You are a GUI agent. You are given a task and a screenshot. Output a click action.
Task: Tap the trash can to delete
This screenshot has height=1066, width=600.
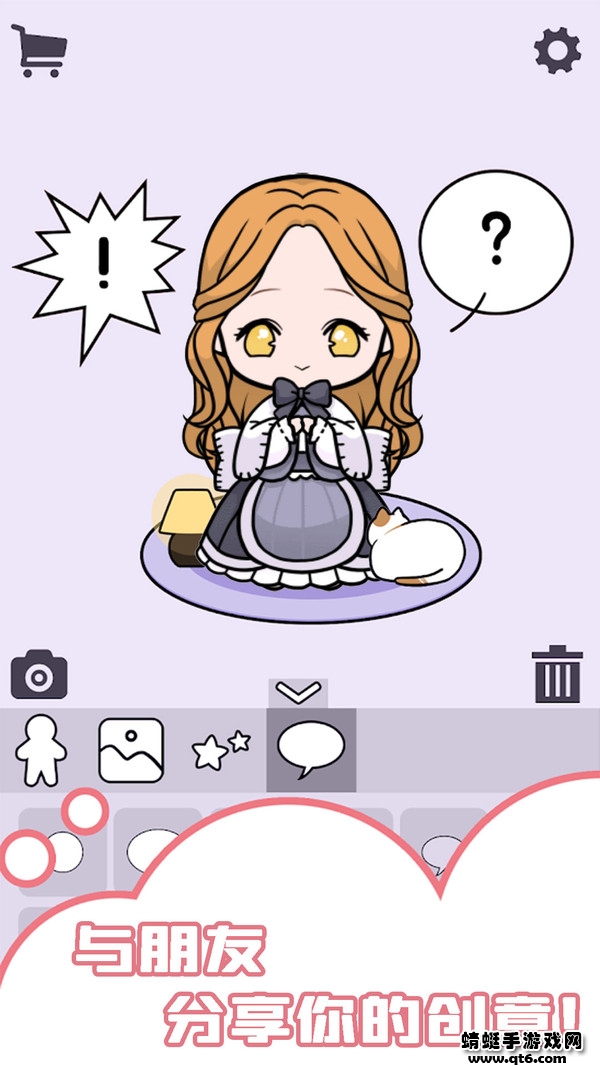557,673
